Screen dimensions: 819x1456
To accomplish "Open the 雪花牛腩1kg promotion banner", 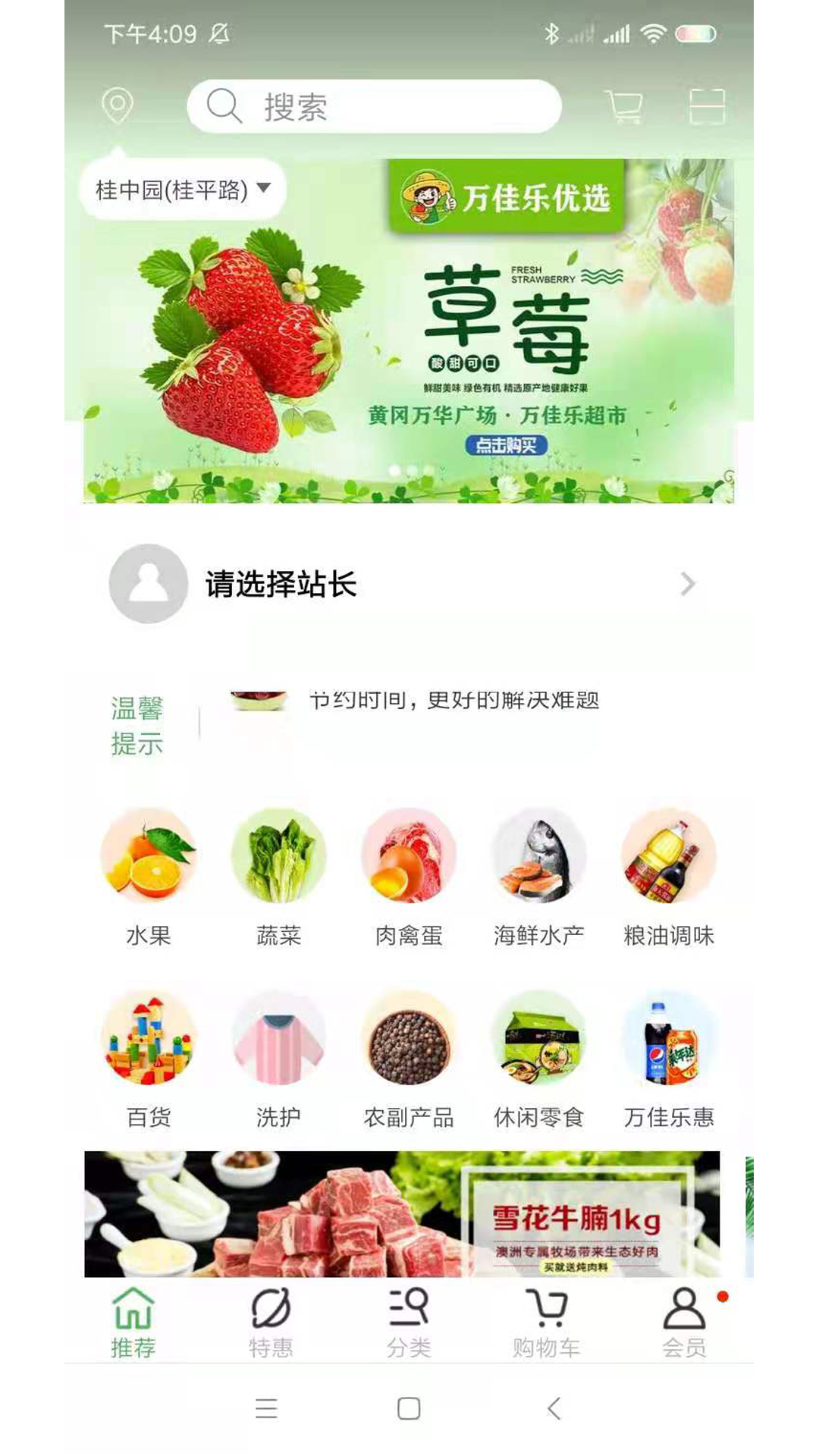I will click(402, 1214).
